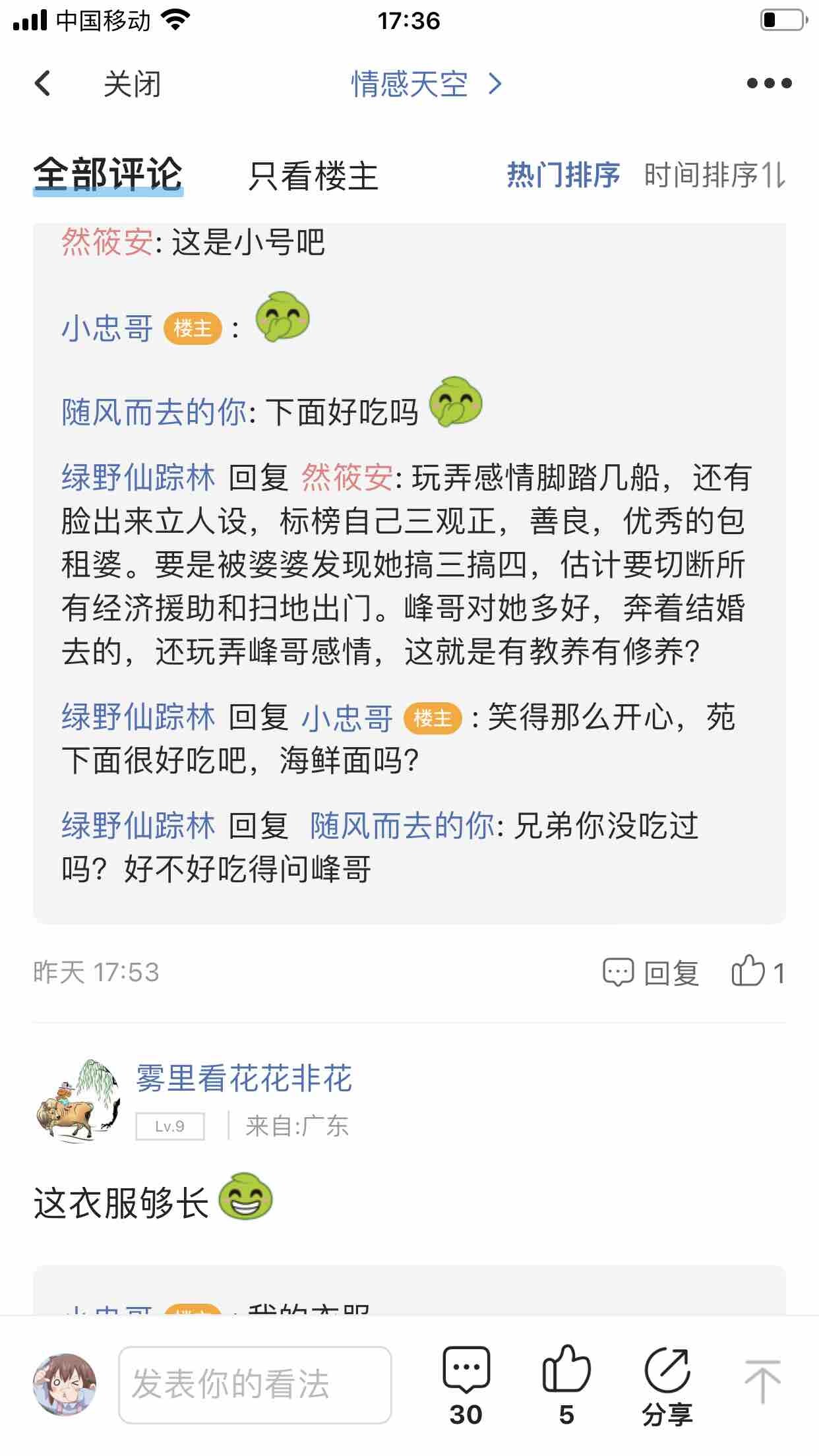
Task: Jump back to top with arrow icon
Action: [762, 1381]
